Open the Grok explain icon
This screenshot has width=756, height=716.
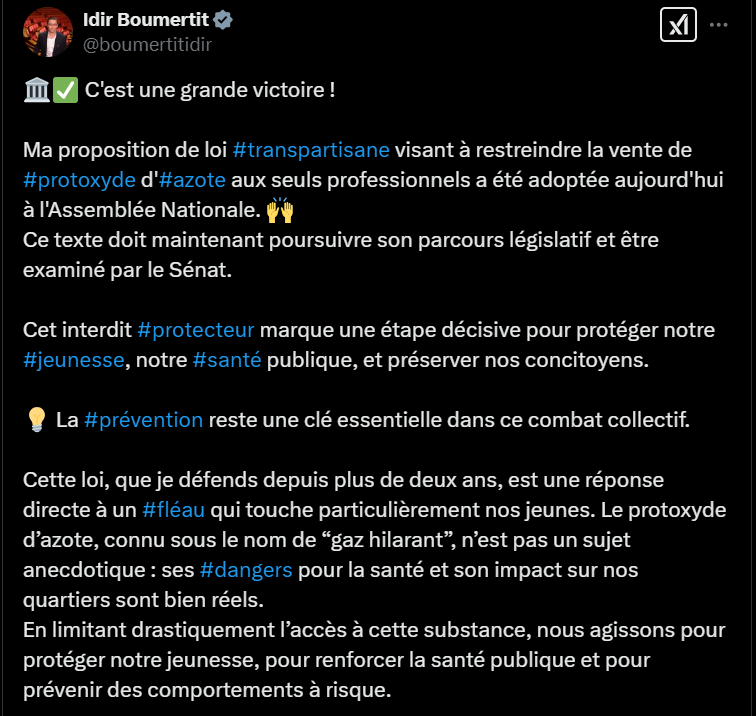click(x=678, y=25)
